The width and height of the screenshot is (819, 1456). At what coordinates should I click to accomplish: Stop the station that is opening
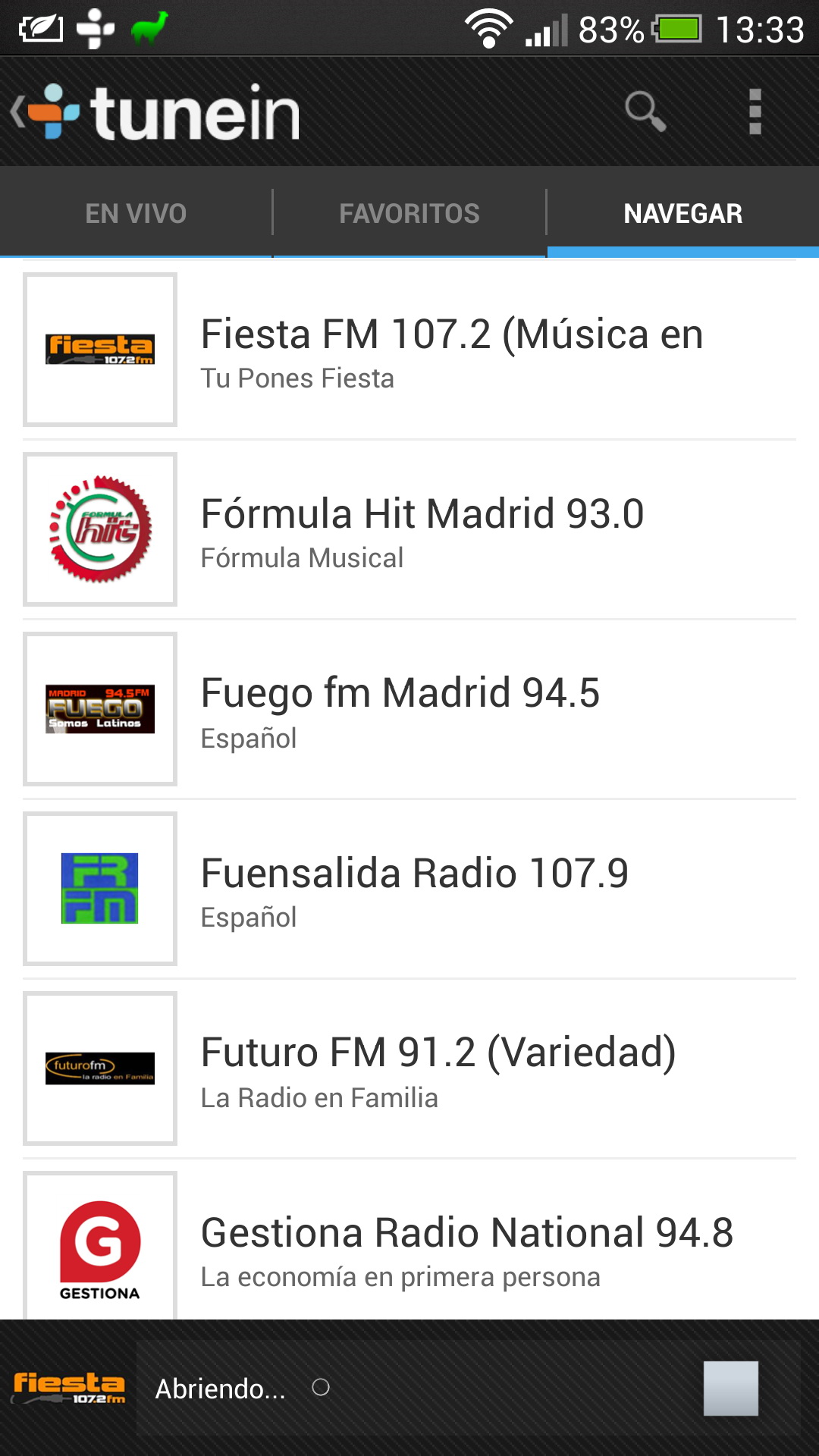(x=730, y=1388)
